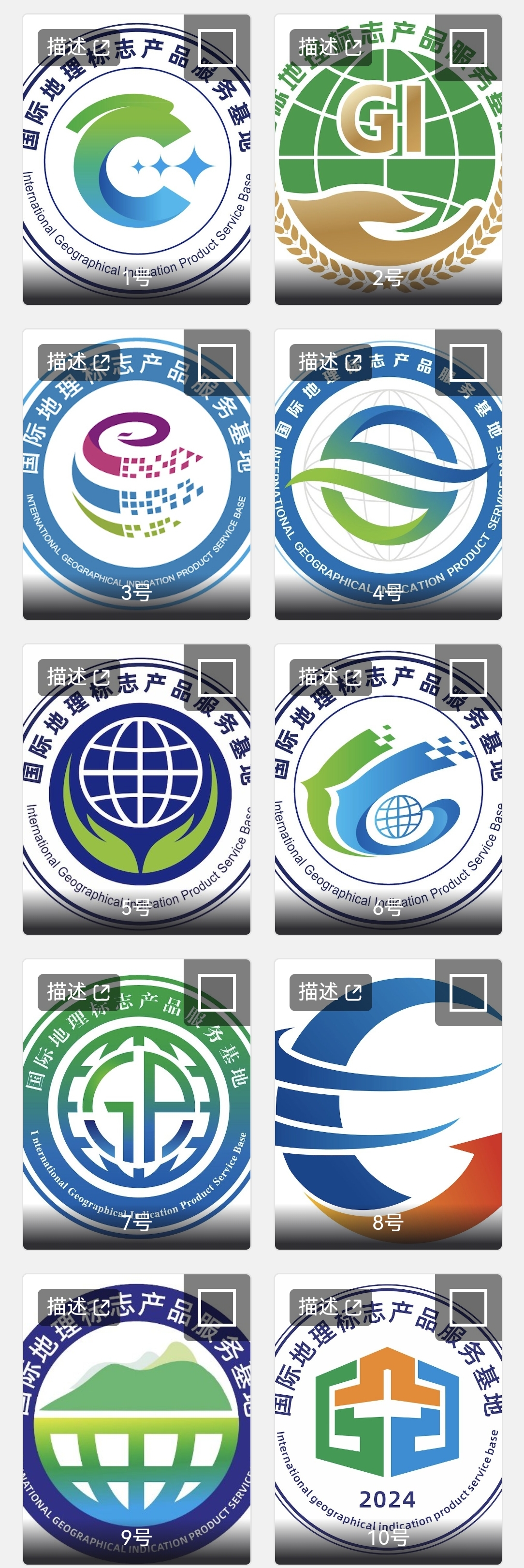The width and height of the screenshot is (524, 1568).
Task: Select the checkbox on logo 9号
Action: [x=217, y=1307]
